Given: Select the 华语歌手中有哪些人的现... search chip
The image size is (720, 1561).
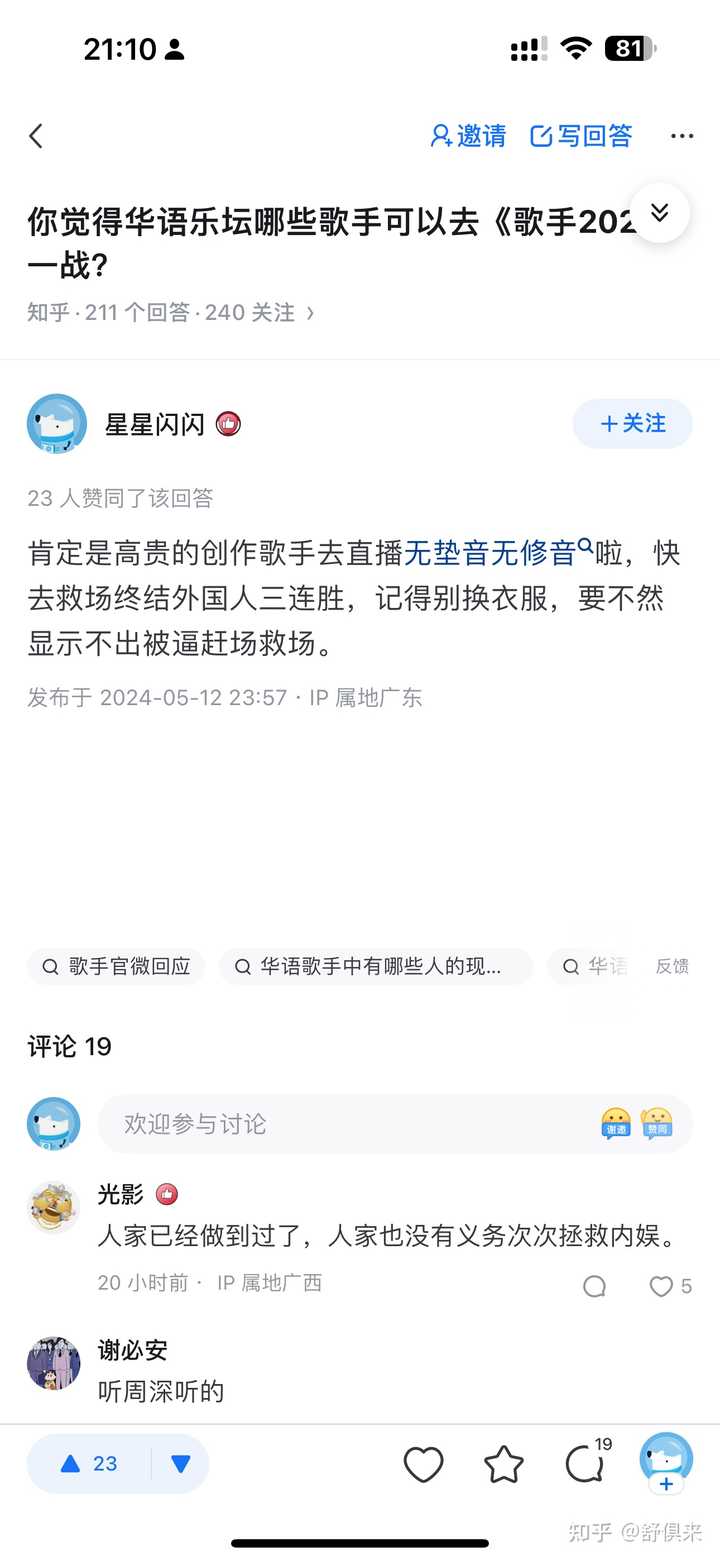Looking at the screenshot, I should pos(376,966).
